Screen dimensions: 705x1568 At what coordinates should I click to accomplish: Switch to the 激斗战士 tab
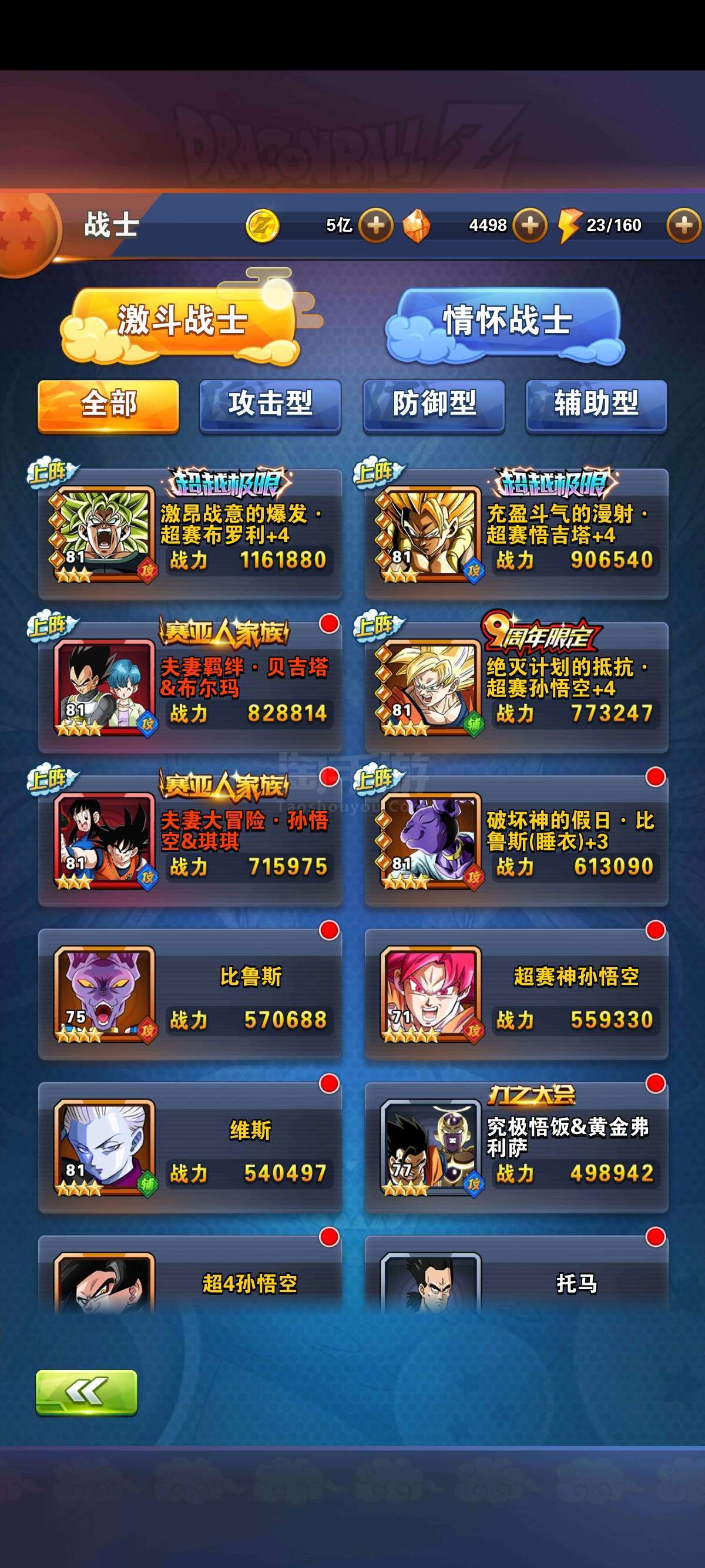[181, 321]
